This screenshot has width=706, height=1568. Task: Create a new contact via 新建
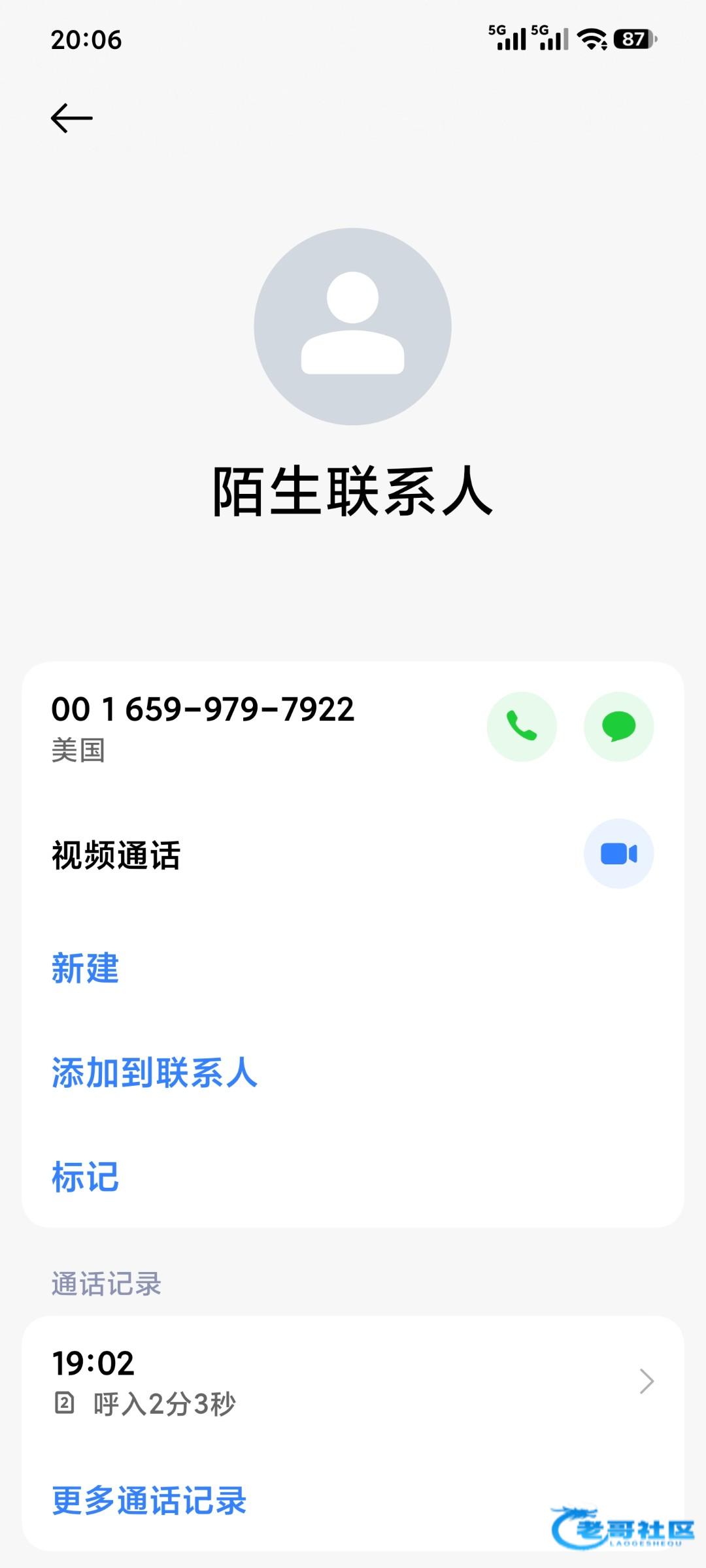coord(86,968)
